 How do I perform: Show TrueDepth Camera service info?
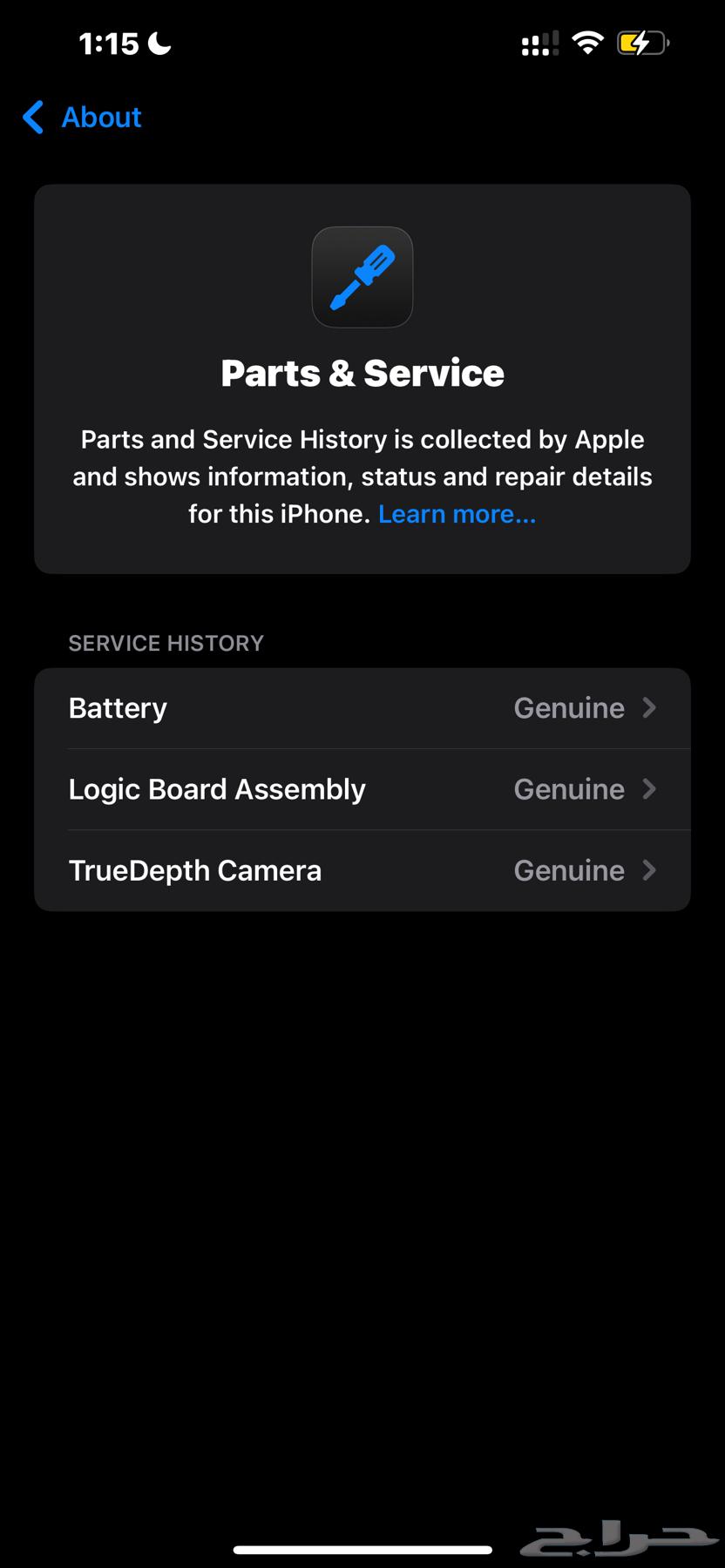362,870
